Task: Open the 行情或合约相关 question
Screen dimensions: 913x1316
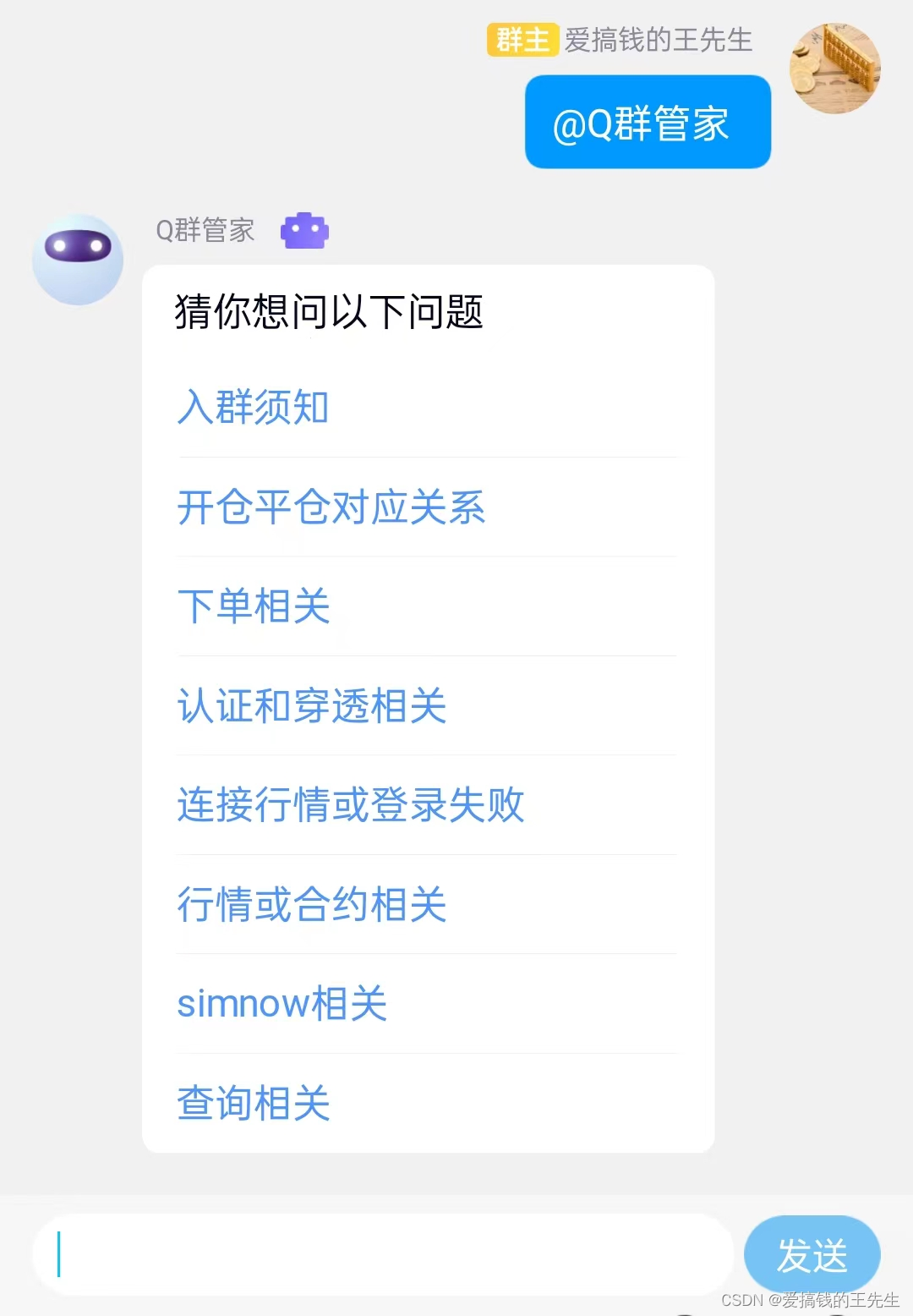Action: click(313, 904)
